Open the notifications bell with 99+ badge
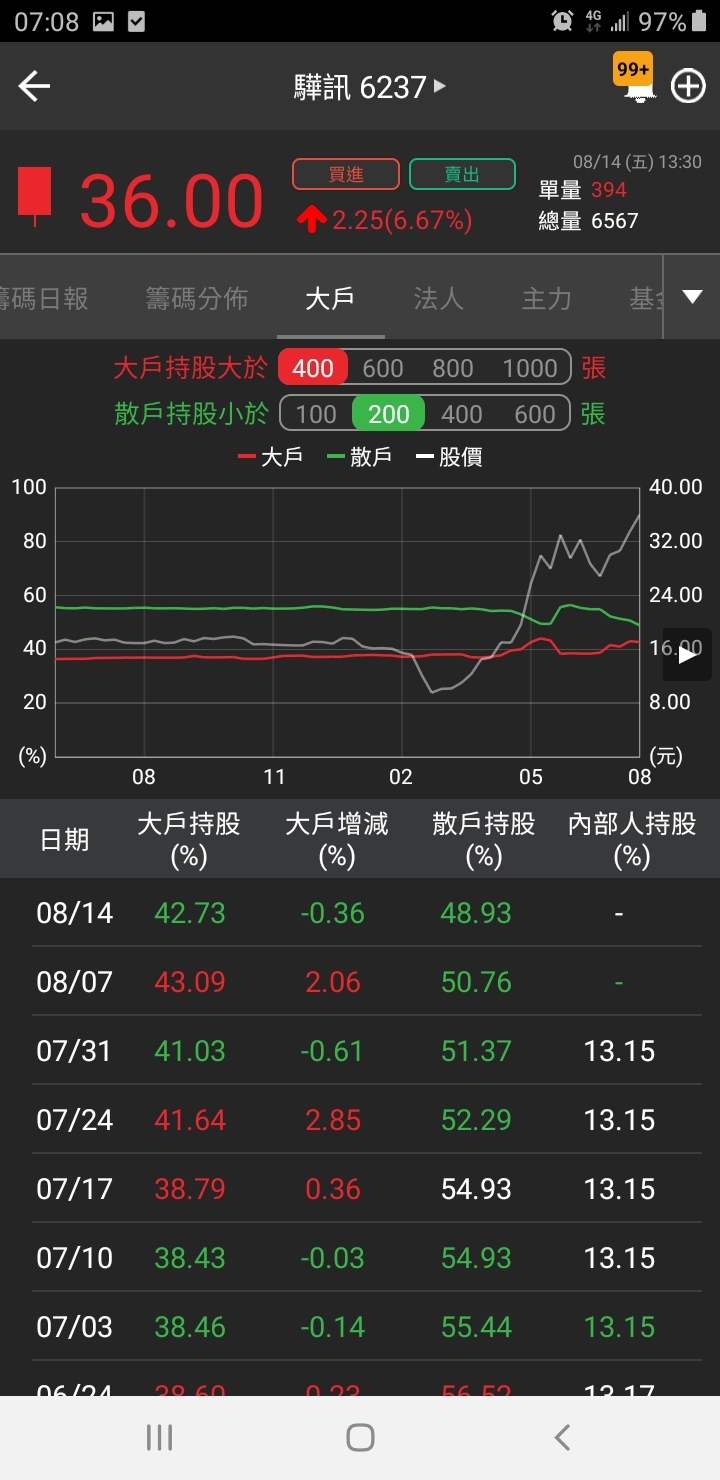The height and width of the screenshot is (1480, 720). (636, 86)
